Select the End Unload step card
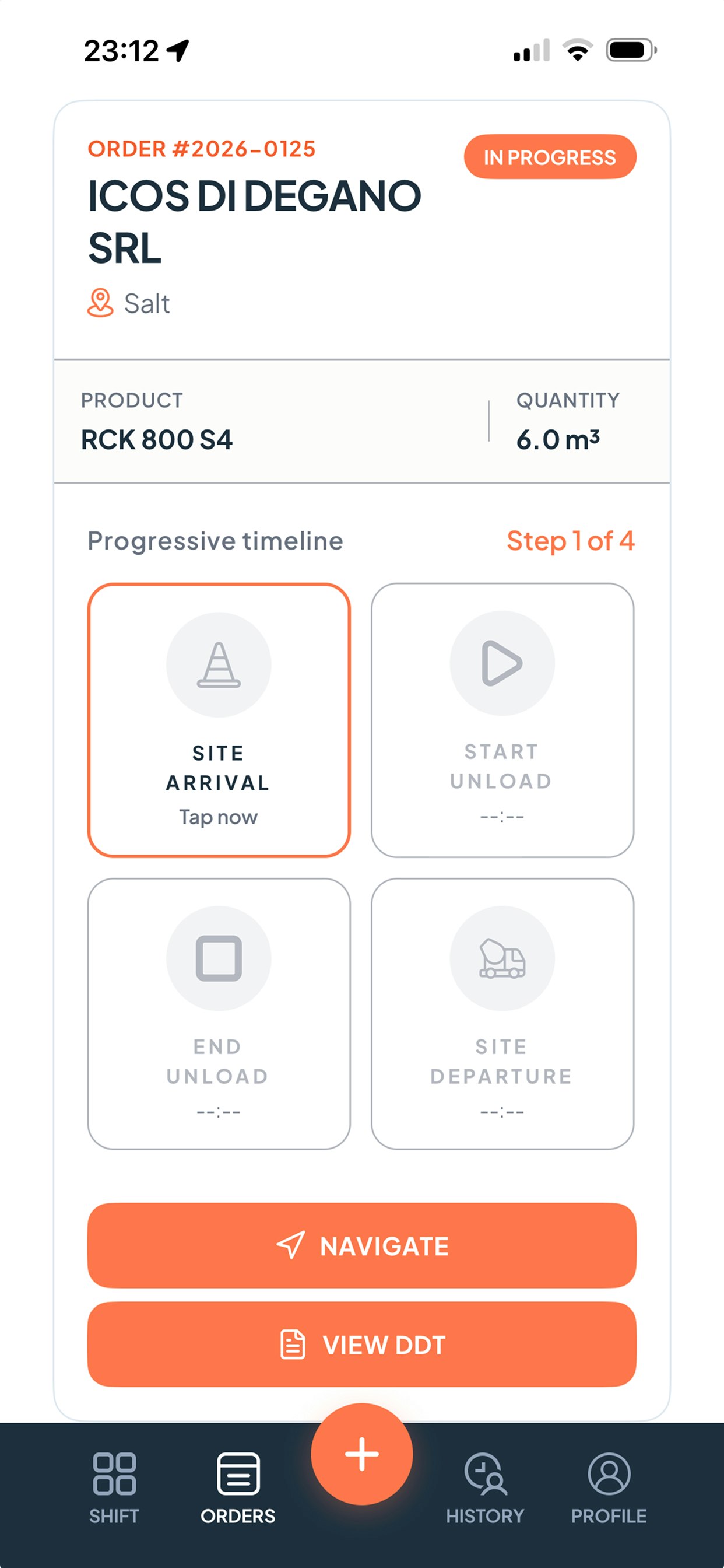 tap(219, 1014)
